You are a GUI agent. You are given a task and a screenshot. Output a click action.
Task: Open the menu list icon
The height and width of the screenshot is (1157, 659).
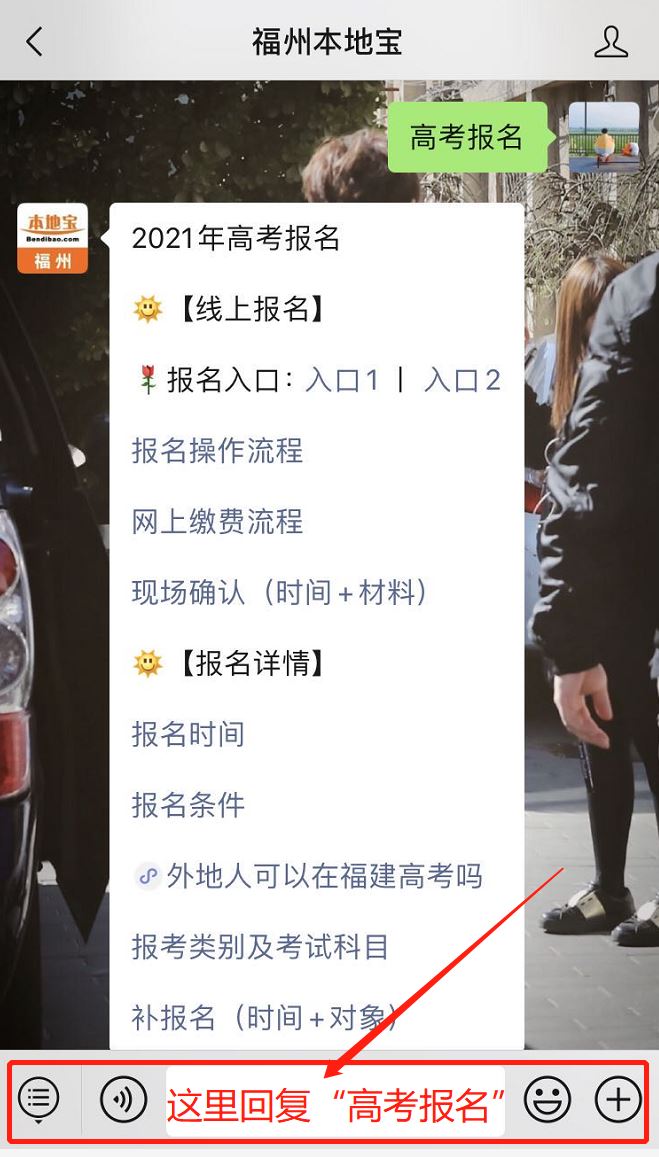tap(39, 1100)
